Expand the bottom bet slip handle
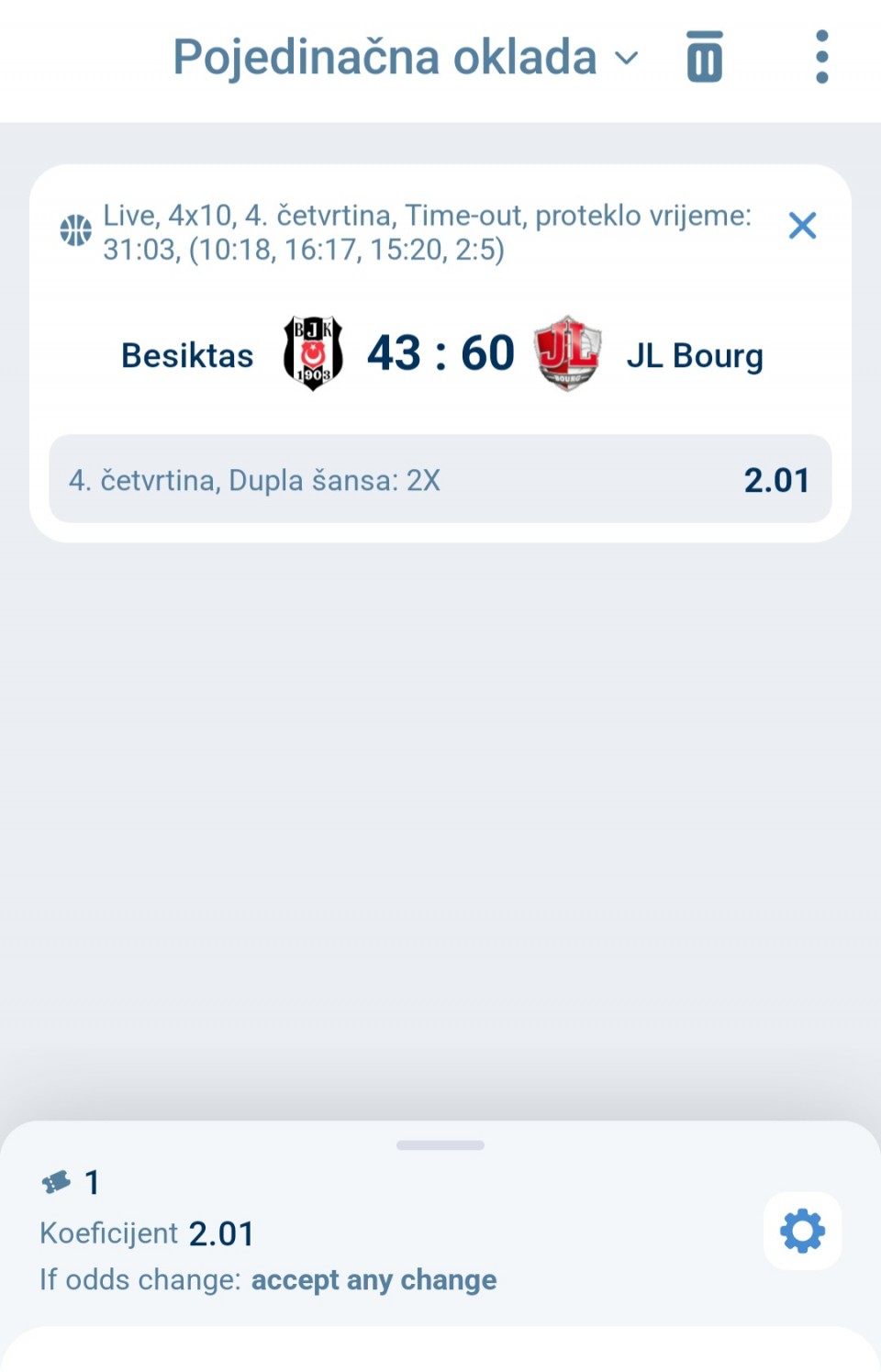 click(440, 1145)
